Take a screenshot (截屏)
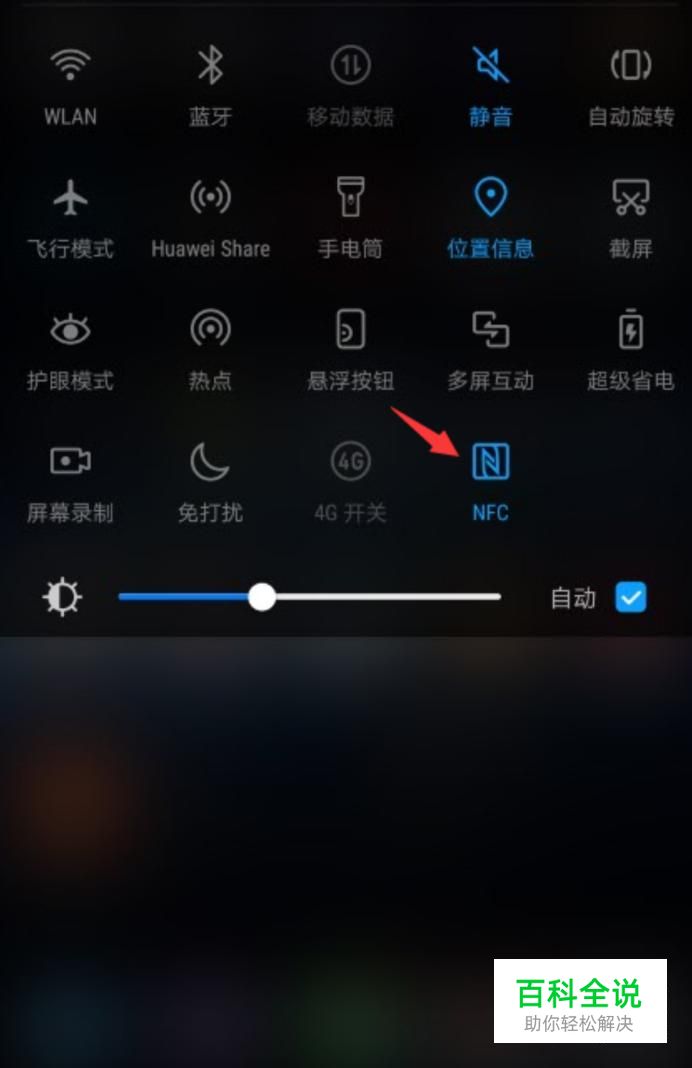This screenshot has width=692, height=1068. pos(630,198)
